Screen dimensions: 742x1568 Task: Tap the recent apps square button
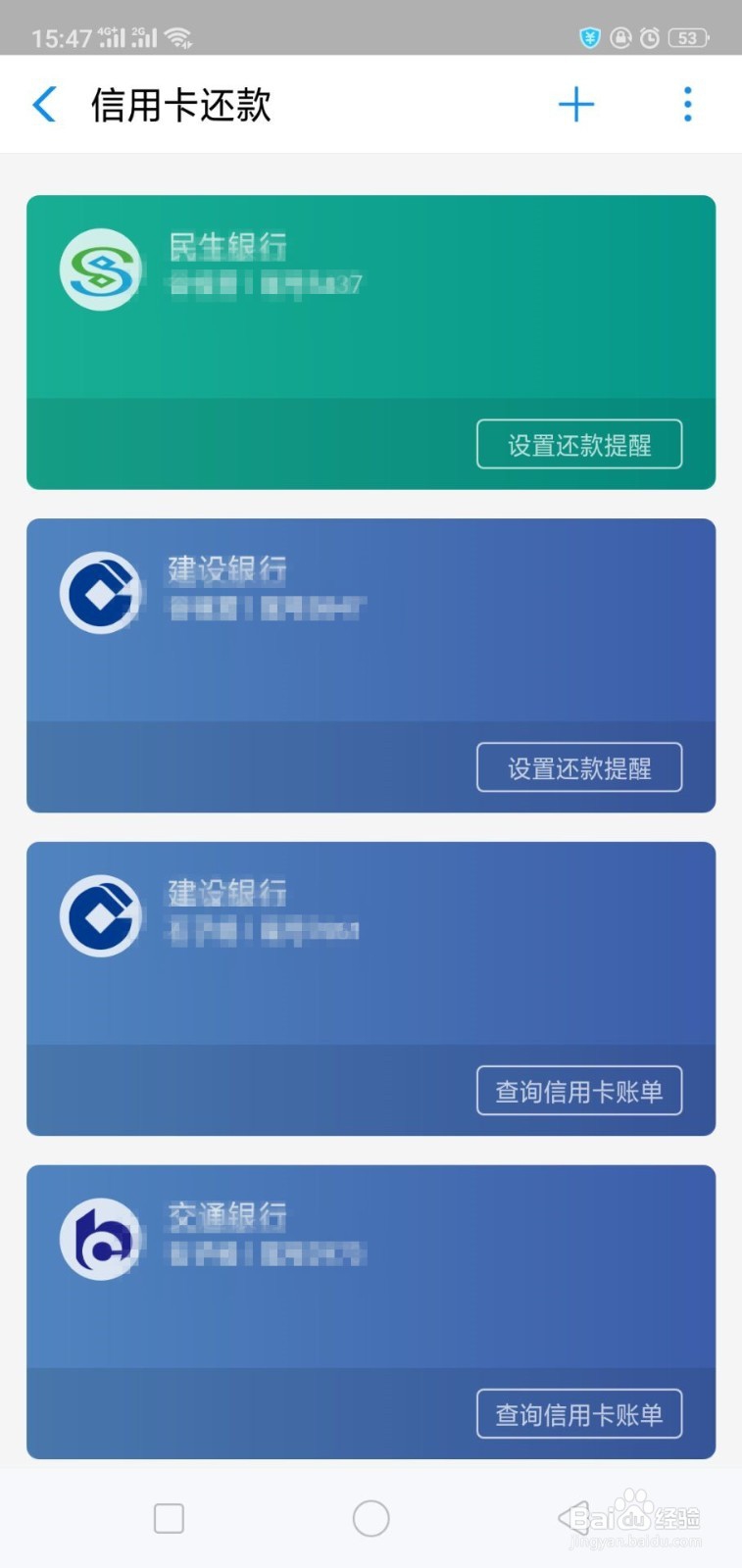click(168, 1517)
